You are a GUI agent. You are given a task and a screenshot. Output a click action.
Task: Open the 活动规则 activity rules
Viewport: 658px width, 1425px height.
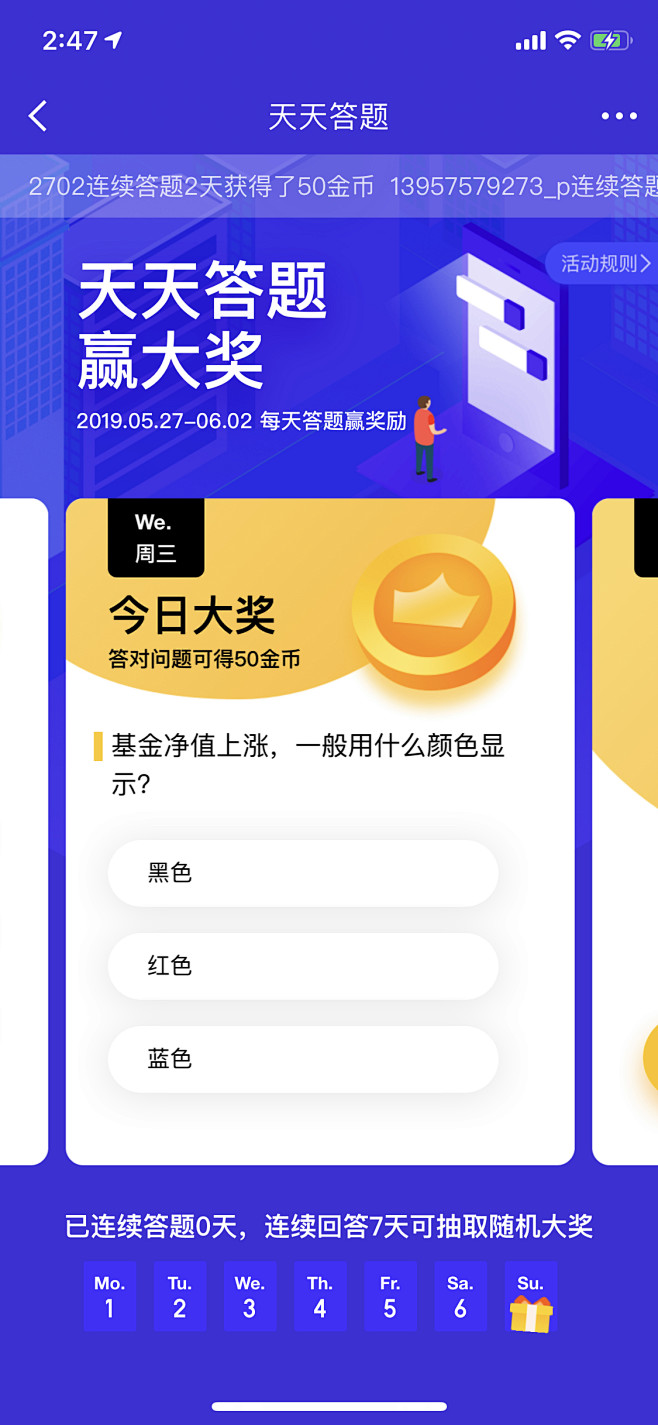(603, 263)
